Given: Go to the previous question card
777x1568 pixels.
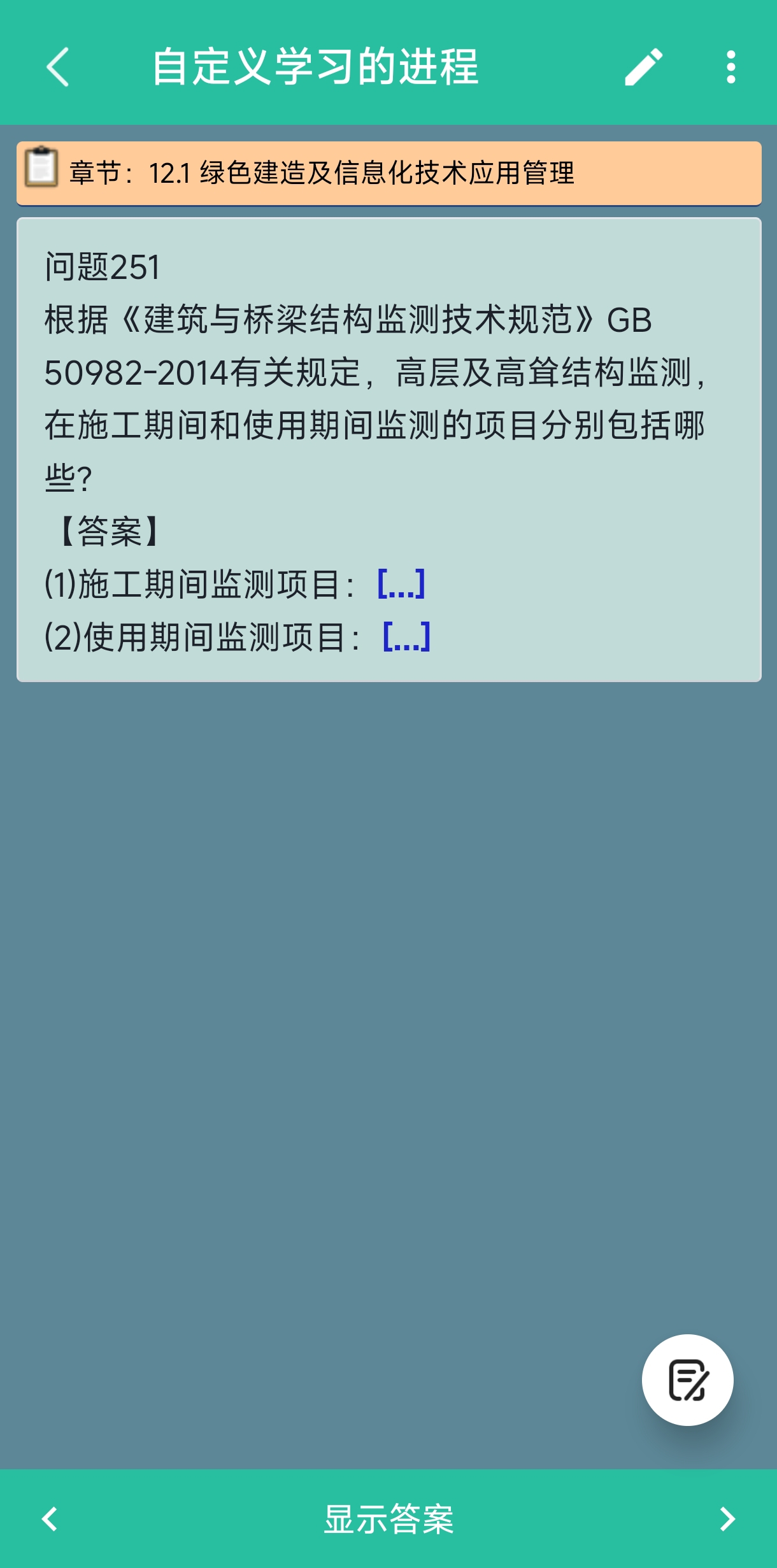Looking at the screenshot, I should [x=50, y=1519].
